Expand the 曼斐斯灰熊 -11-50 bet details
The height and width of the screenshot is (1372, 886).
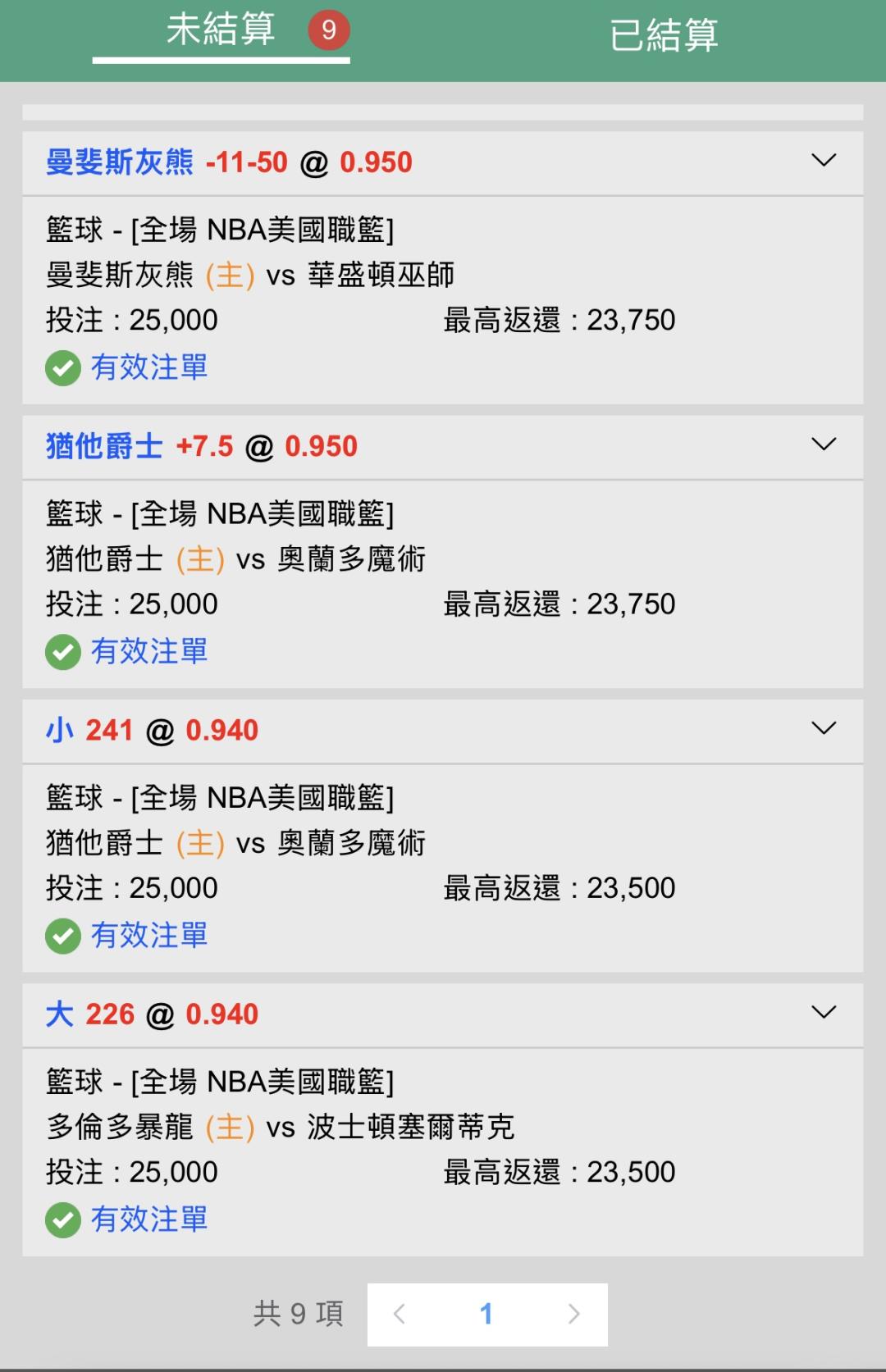tap(823, 161)
